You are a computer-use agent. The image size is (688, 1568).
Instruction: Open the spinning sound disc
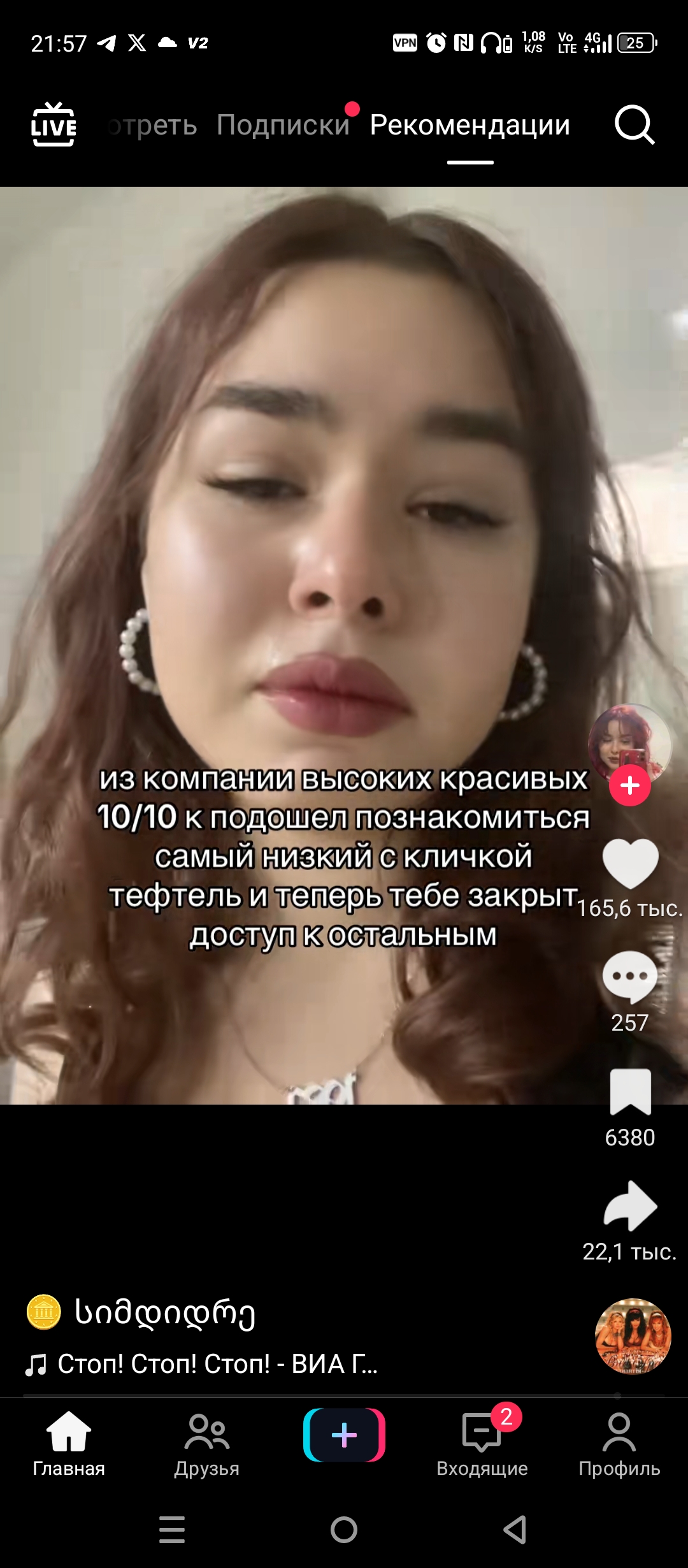click(632, 1336)
